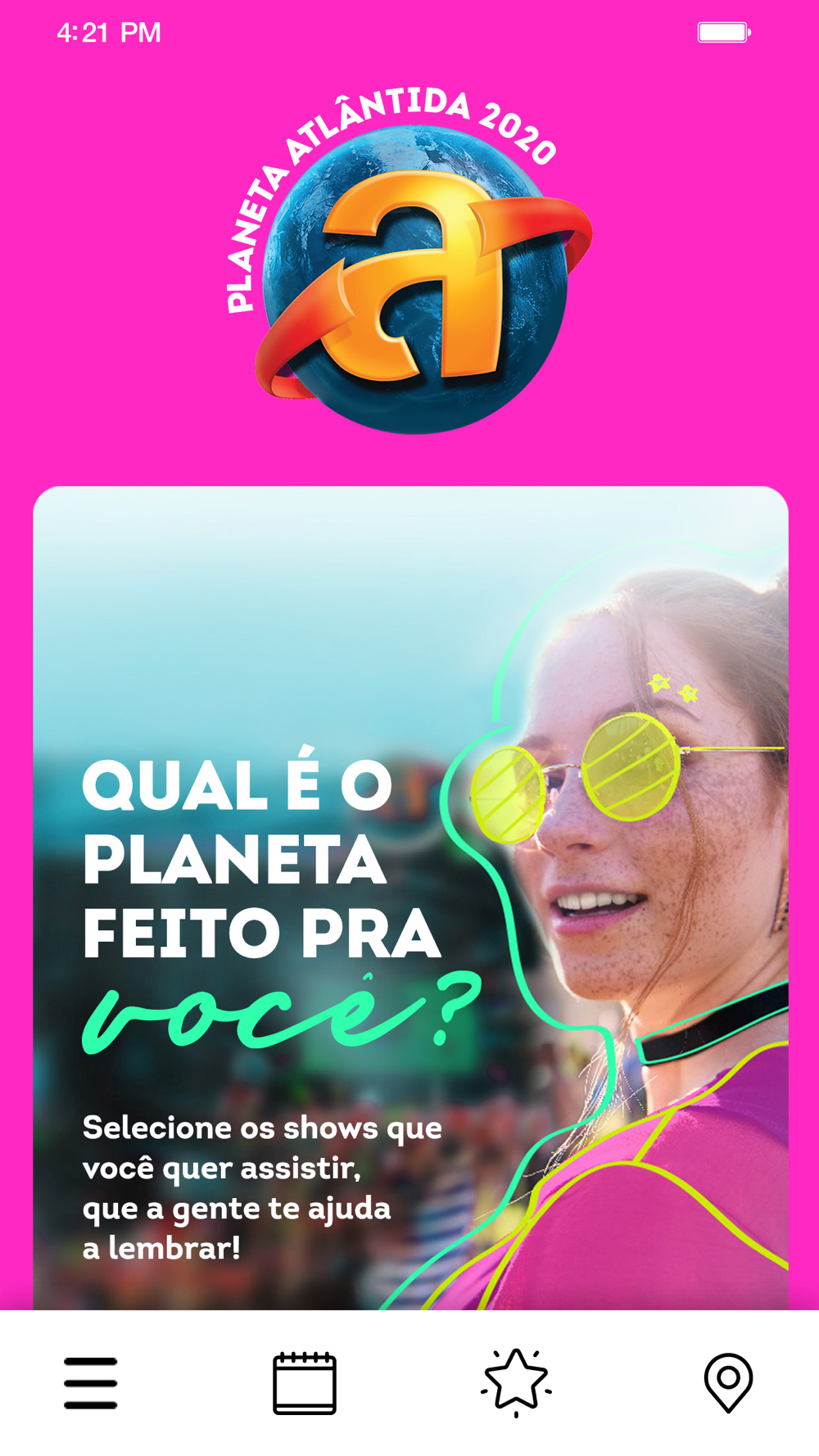Open the hamburger menu
Viewport: 819px width, 1456px height.
pyautogui.click(x=91, y=1383)
